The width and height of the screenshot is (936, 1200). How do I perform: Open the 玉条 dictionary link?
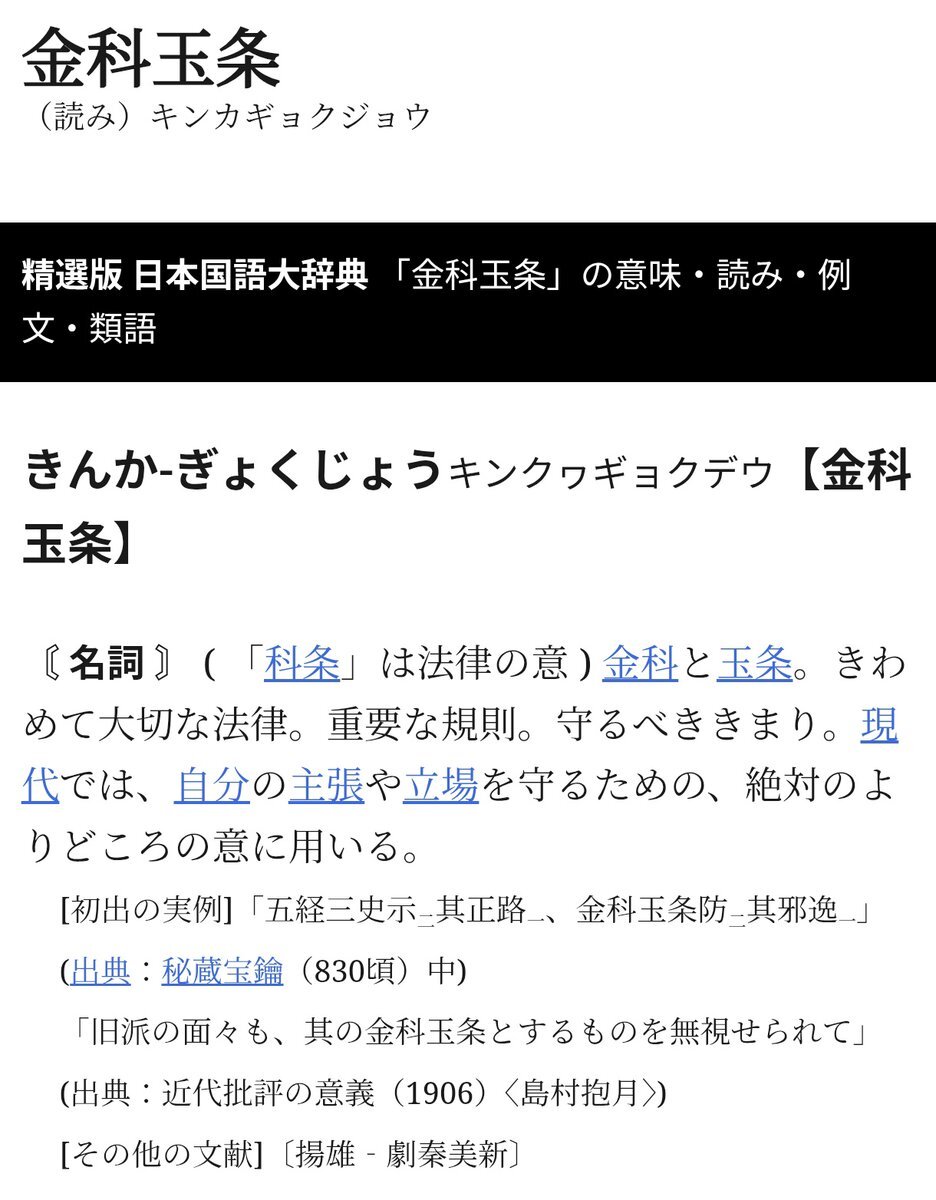click(x=754, y=665)
